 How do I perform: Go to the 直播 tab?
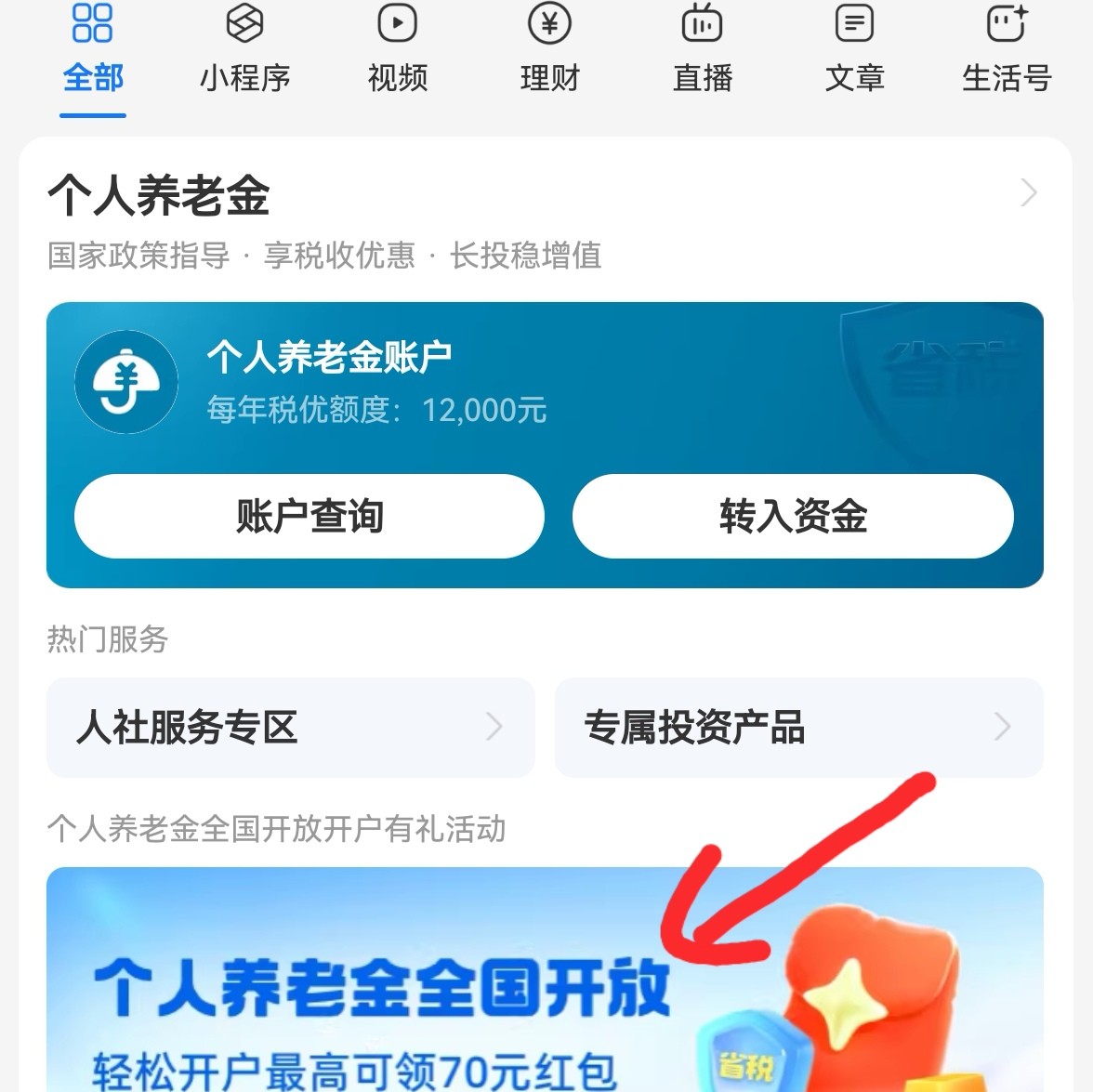pos(703,51)
